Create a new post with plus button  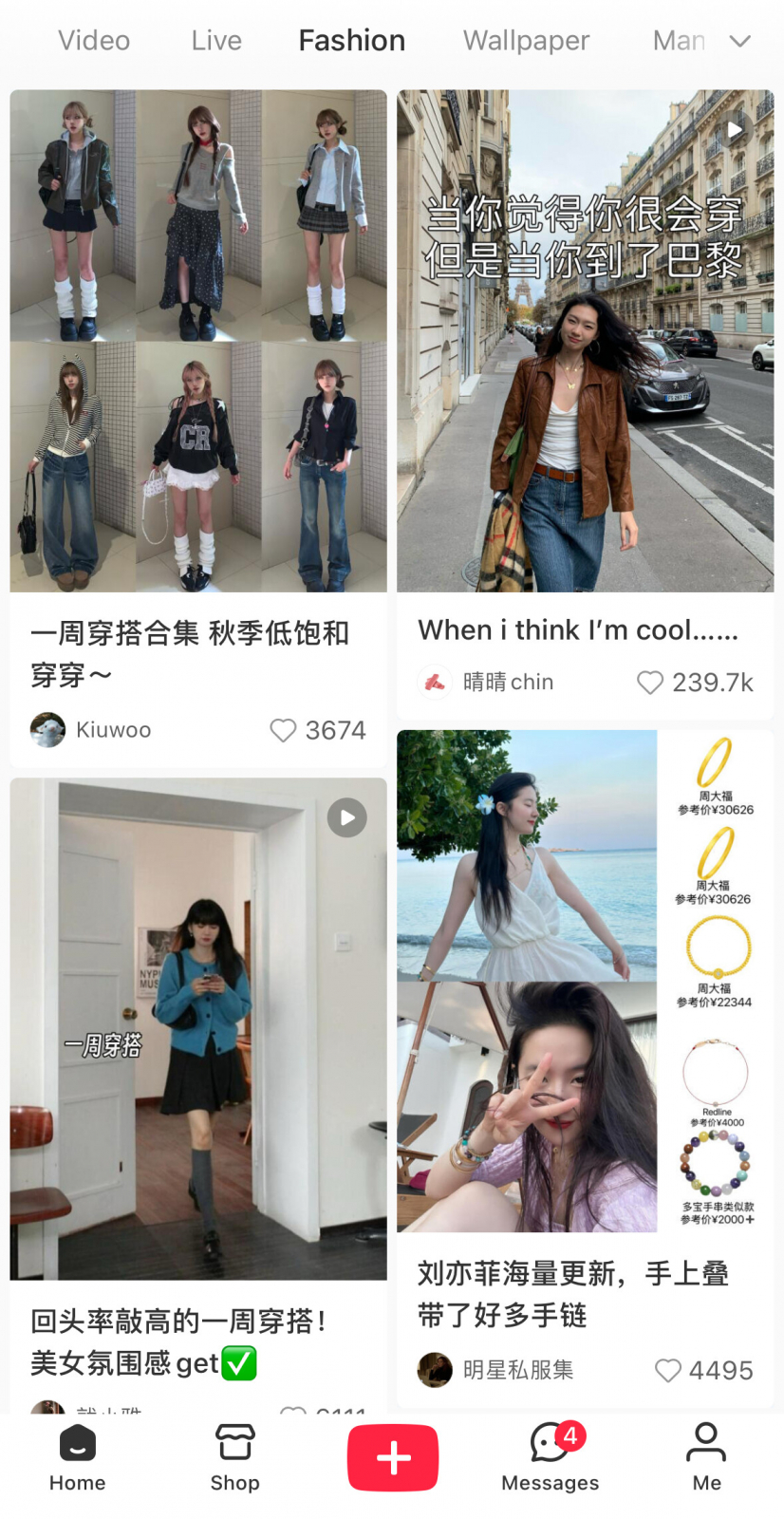(393, 1457)
